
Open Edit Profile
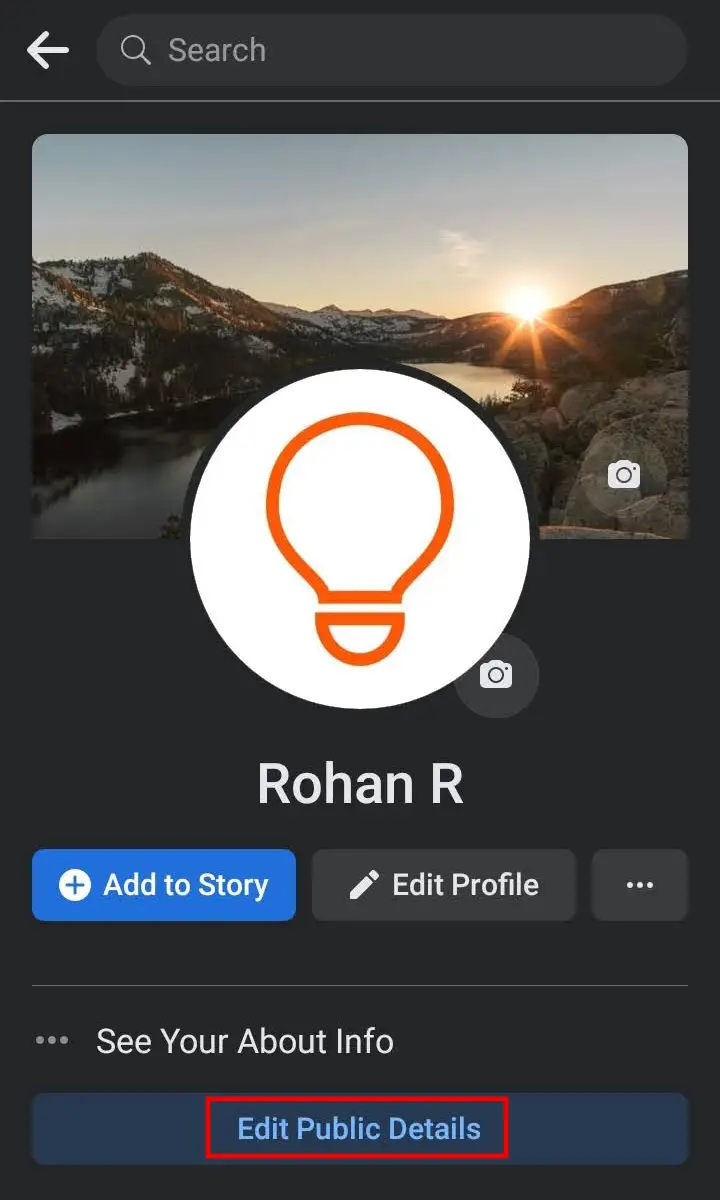click(x=444, y=885)
